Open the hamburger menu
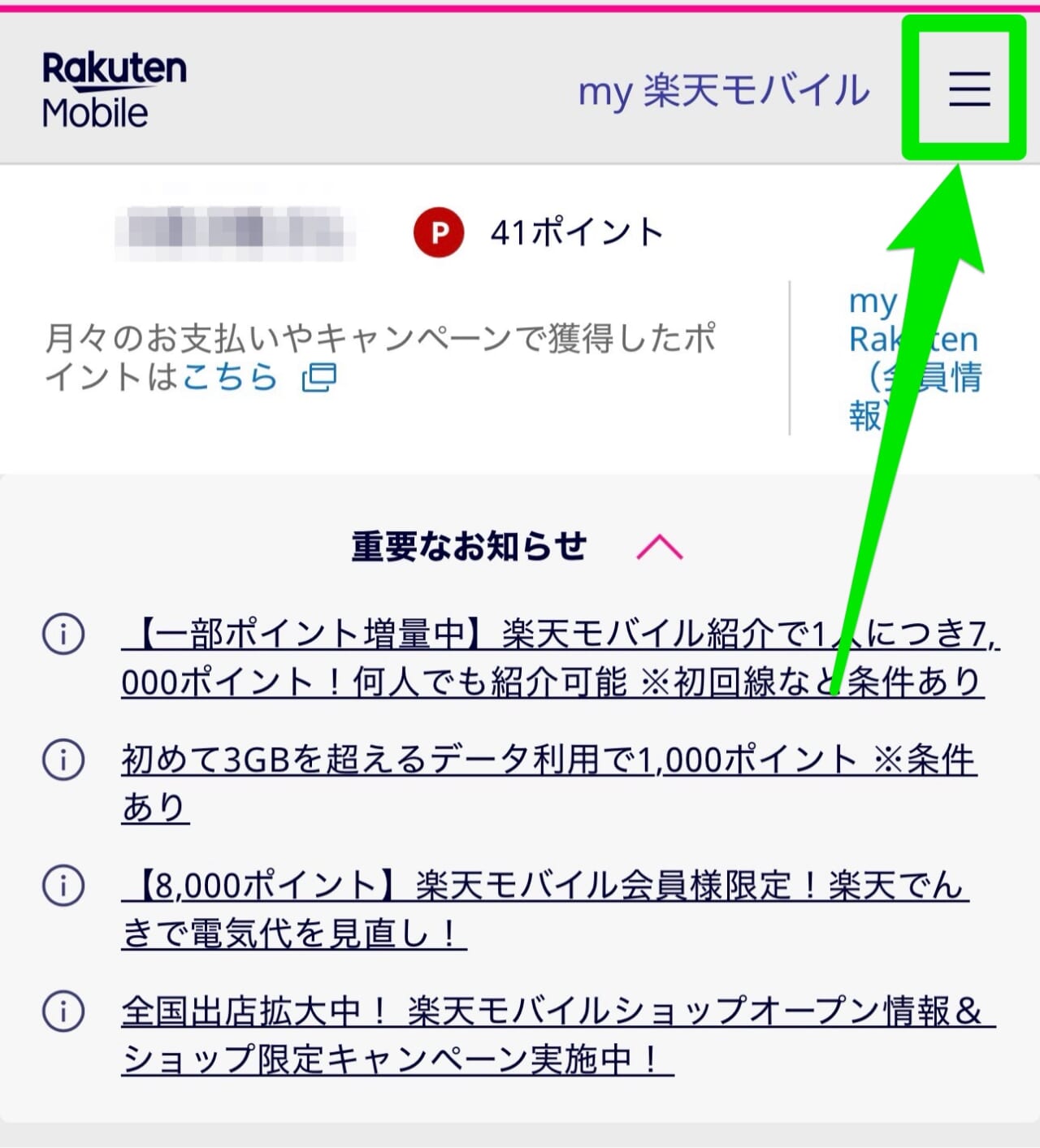The width and height of the screenshot is (1040, 1148). coord(968,88)
